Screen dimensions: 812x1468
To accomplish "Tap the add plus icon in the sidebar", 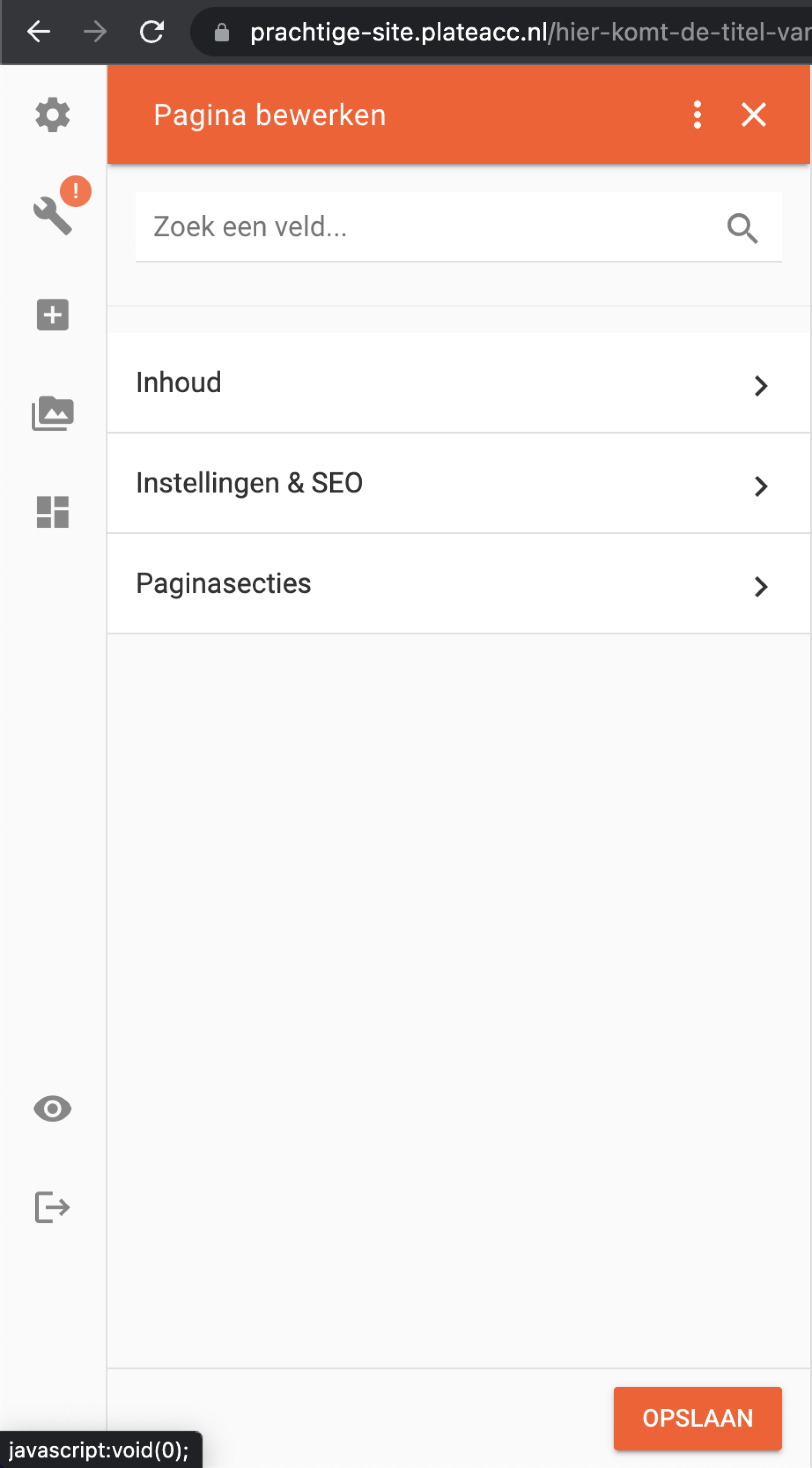I will (52, 315).
